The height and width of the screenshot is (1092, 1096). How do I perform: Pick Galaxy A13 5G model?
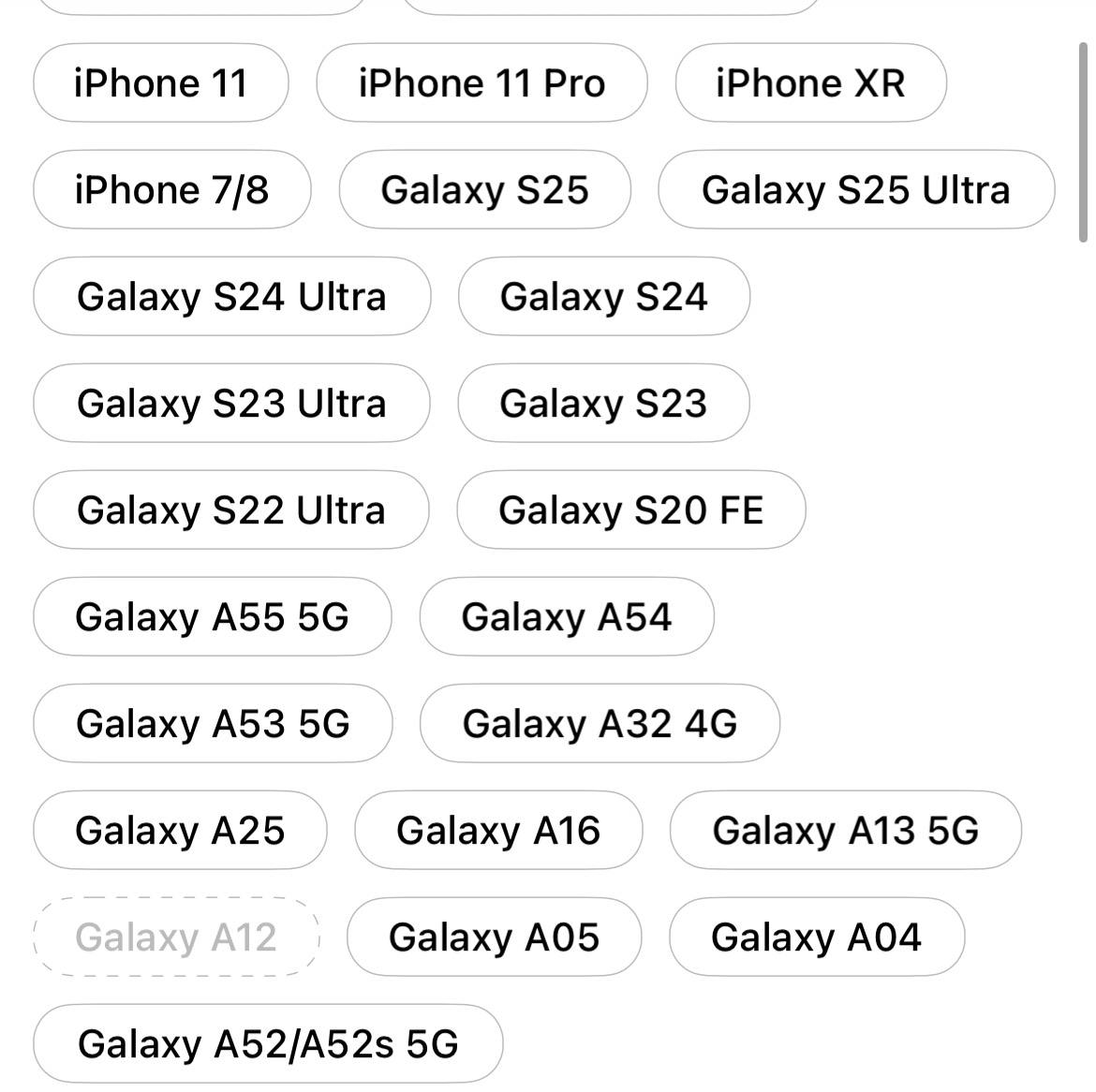(x=845, y=831)
